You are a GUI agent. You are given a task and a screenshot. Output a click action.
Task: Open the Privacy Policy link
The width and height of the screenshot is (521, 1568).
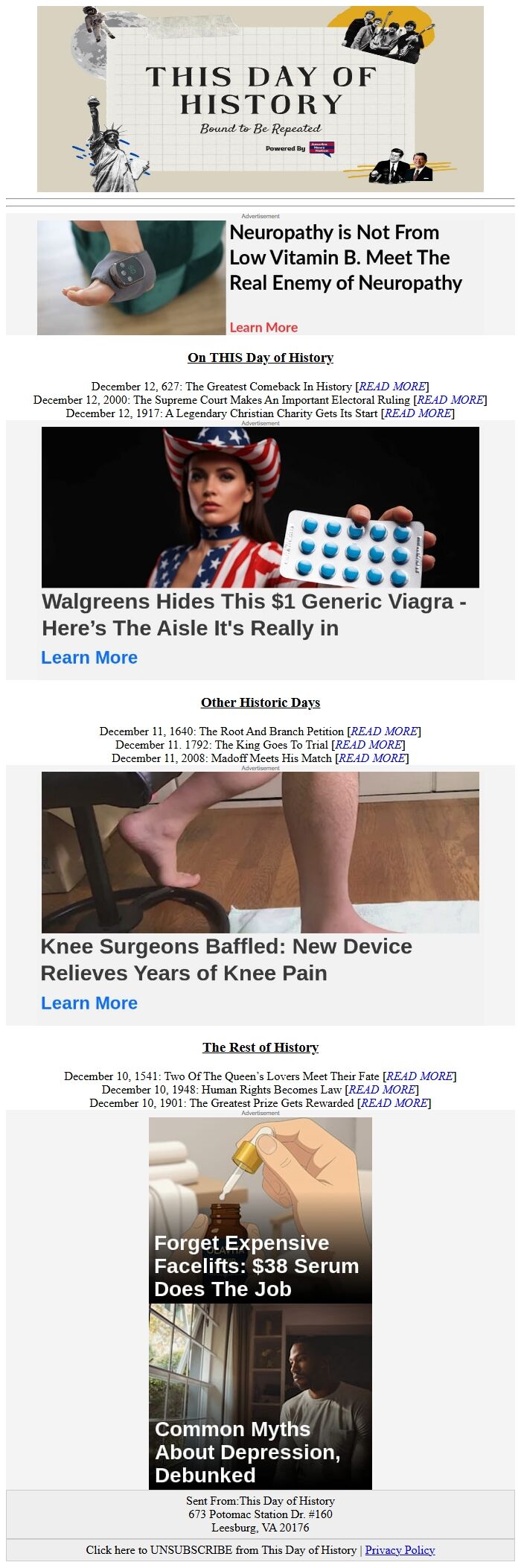(400, 1550)
